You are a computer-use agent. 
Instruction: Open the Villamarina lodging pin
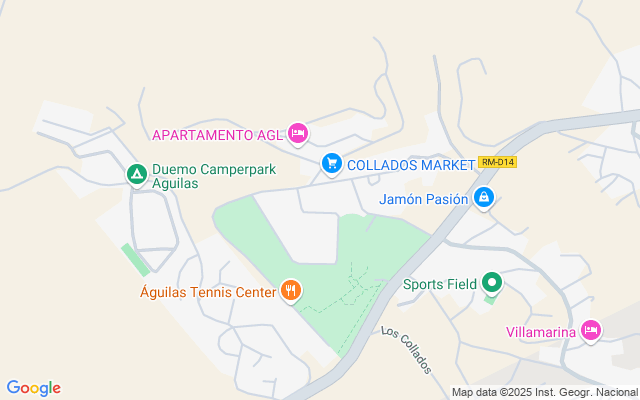click(591, 331)
